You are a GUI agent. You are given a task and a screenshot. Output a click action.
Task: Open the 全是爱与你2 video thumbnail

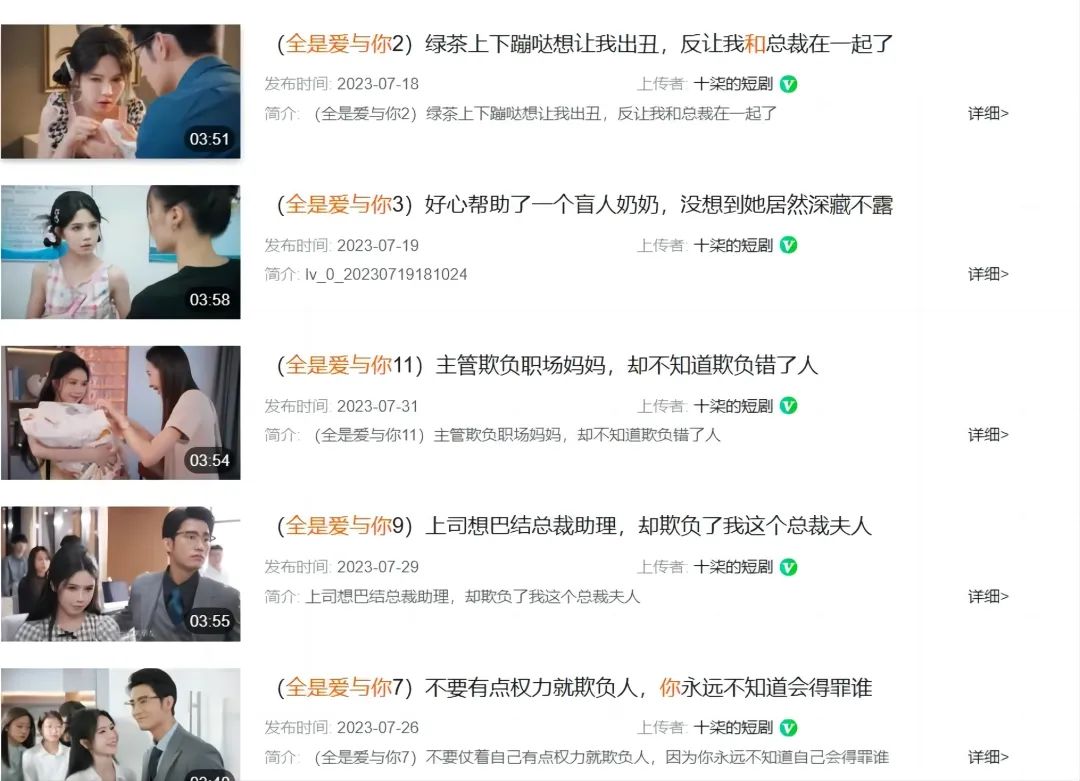pyautogui.click(x=120, y=91)
